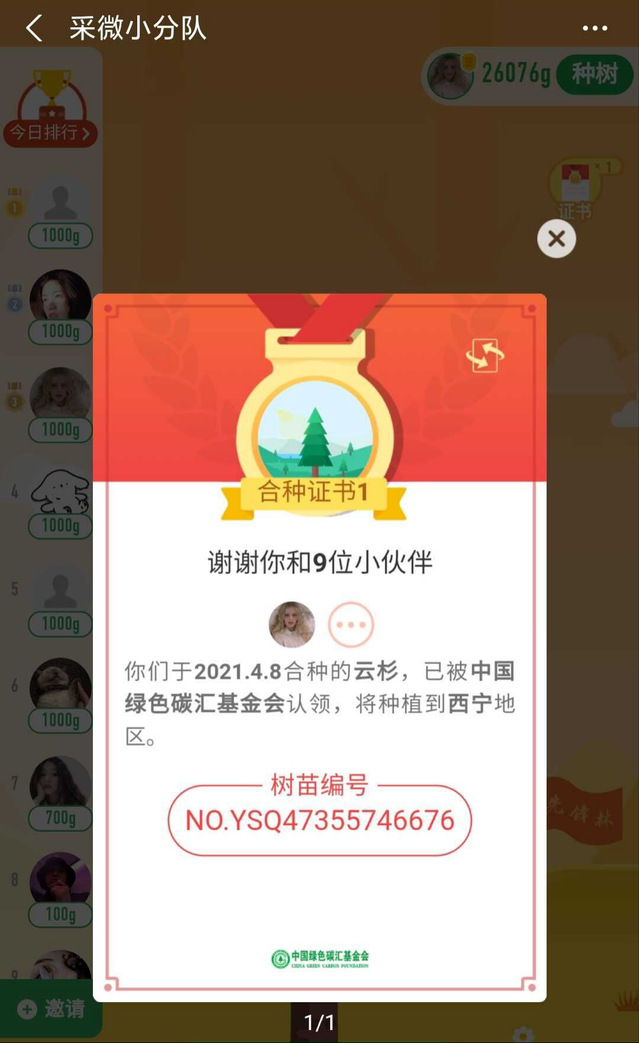Flip the certificate card over
Screen dimensions: 639x1043
[488, 355]
